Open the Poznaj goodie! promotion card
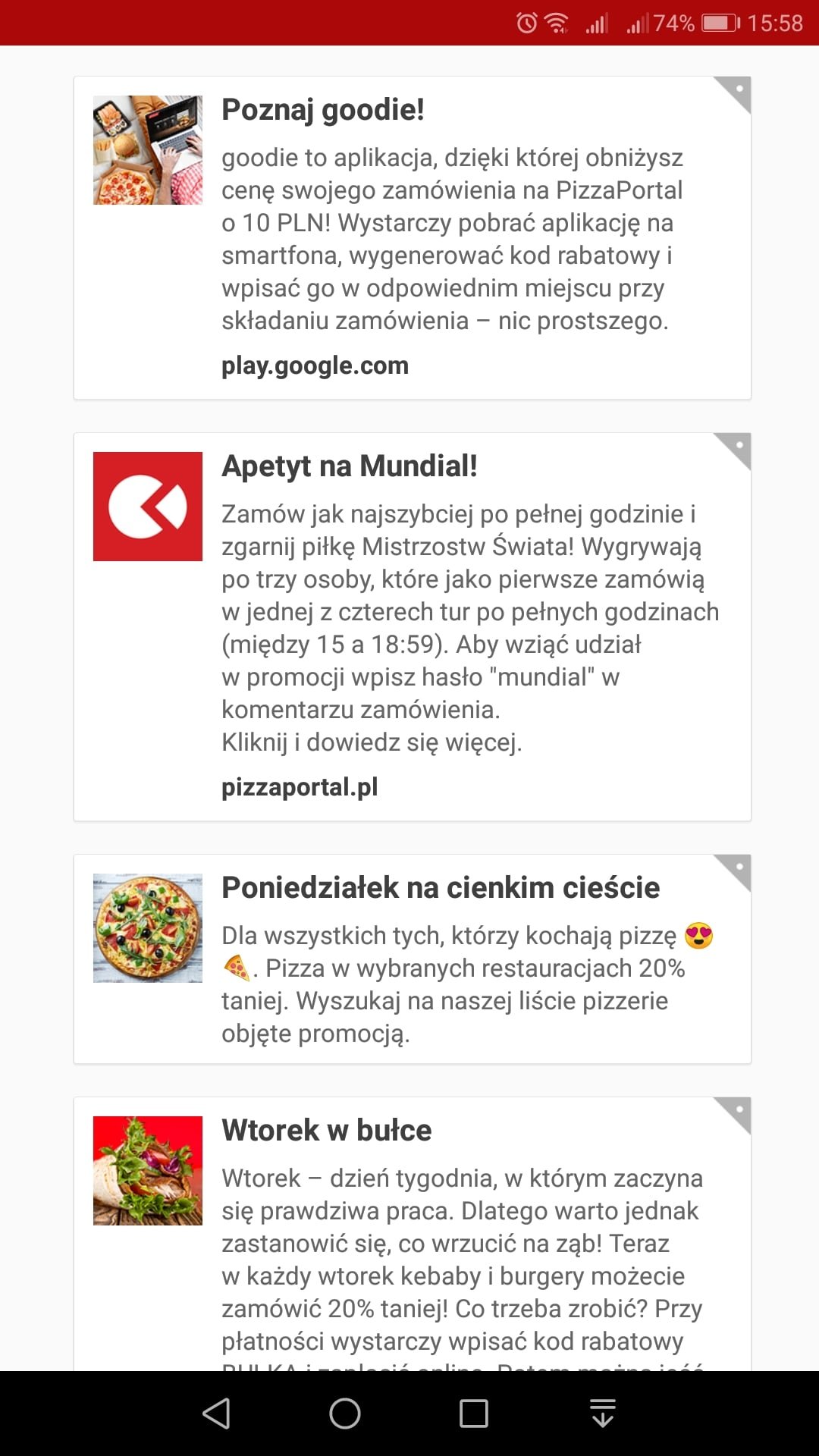 point(412,237)
